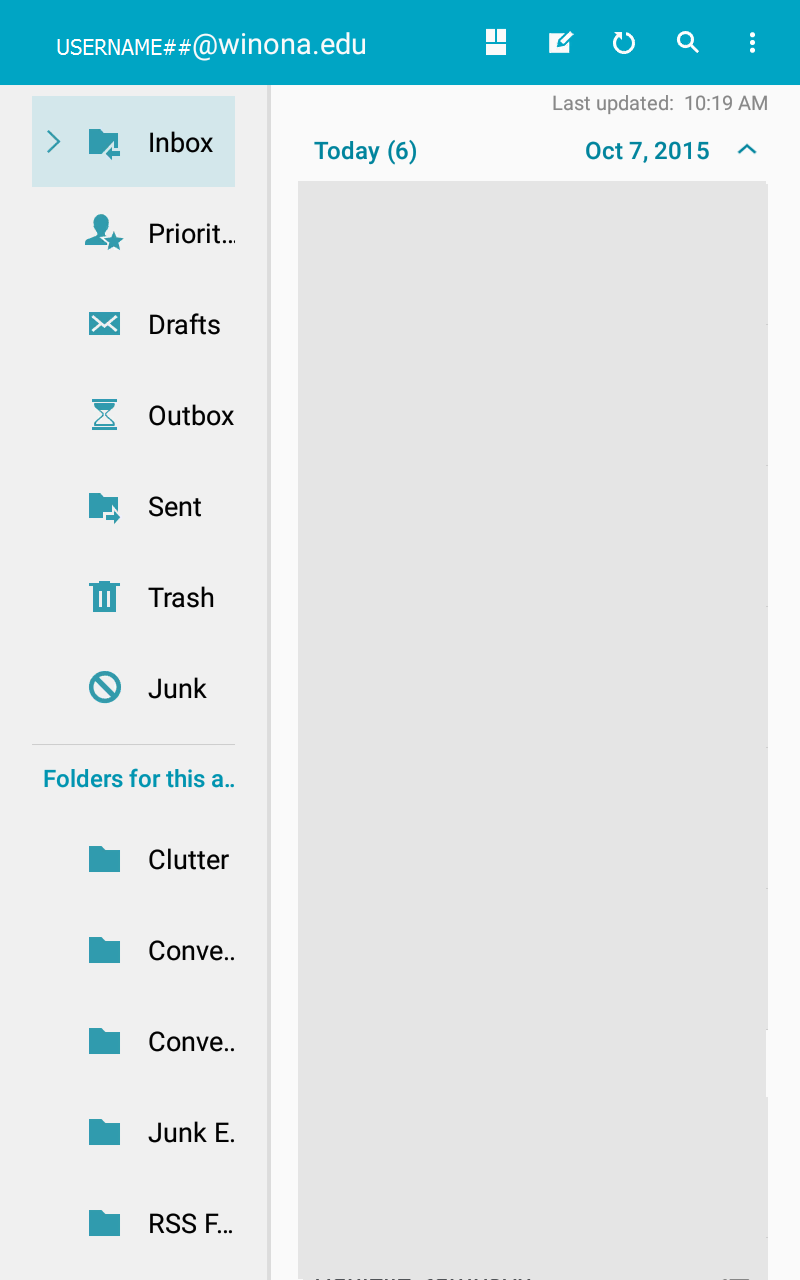This screenshot has width=800, height=1280.
Task: Compose a new email
Action: coord(560,42)
